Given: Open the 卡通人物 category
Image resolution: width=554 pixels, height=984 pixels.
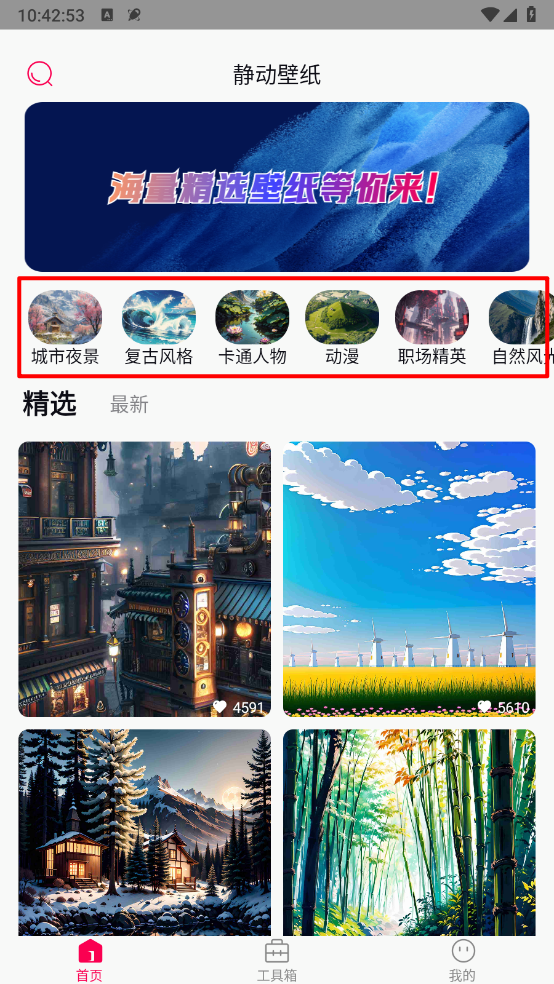Looking at the screenshot, I should 252,328.
